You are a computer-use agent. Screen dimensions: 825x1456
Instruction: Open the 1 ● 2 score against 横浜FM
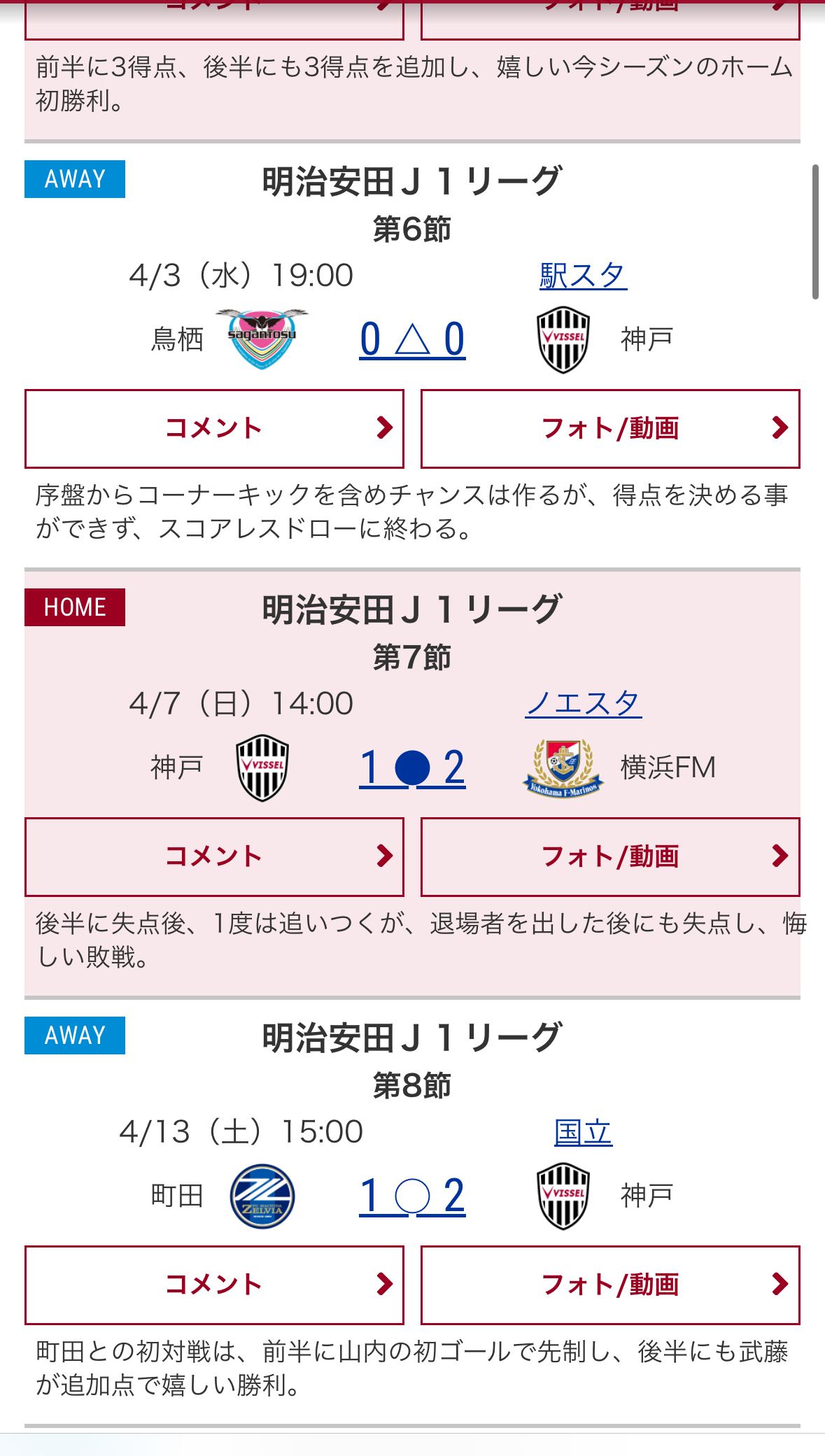pos(412,768)
